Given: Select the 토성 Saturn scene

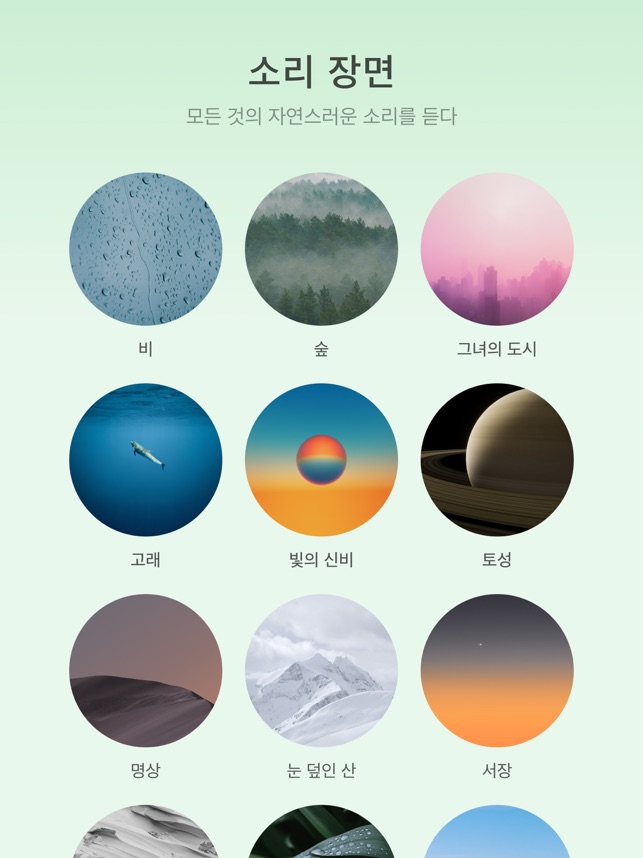Looking at the screenshot, I should tap(497, 460).
